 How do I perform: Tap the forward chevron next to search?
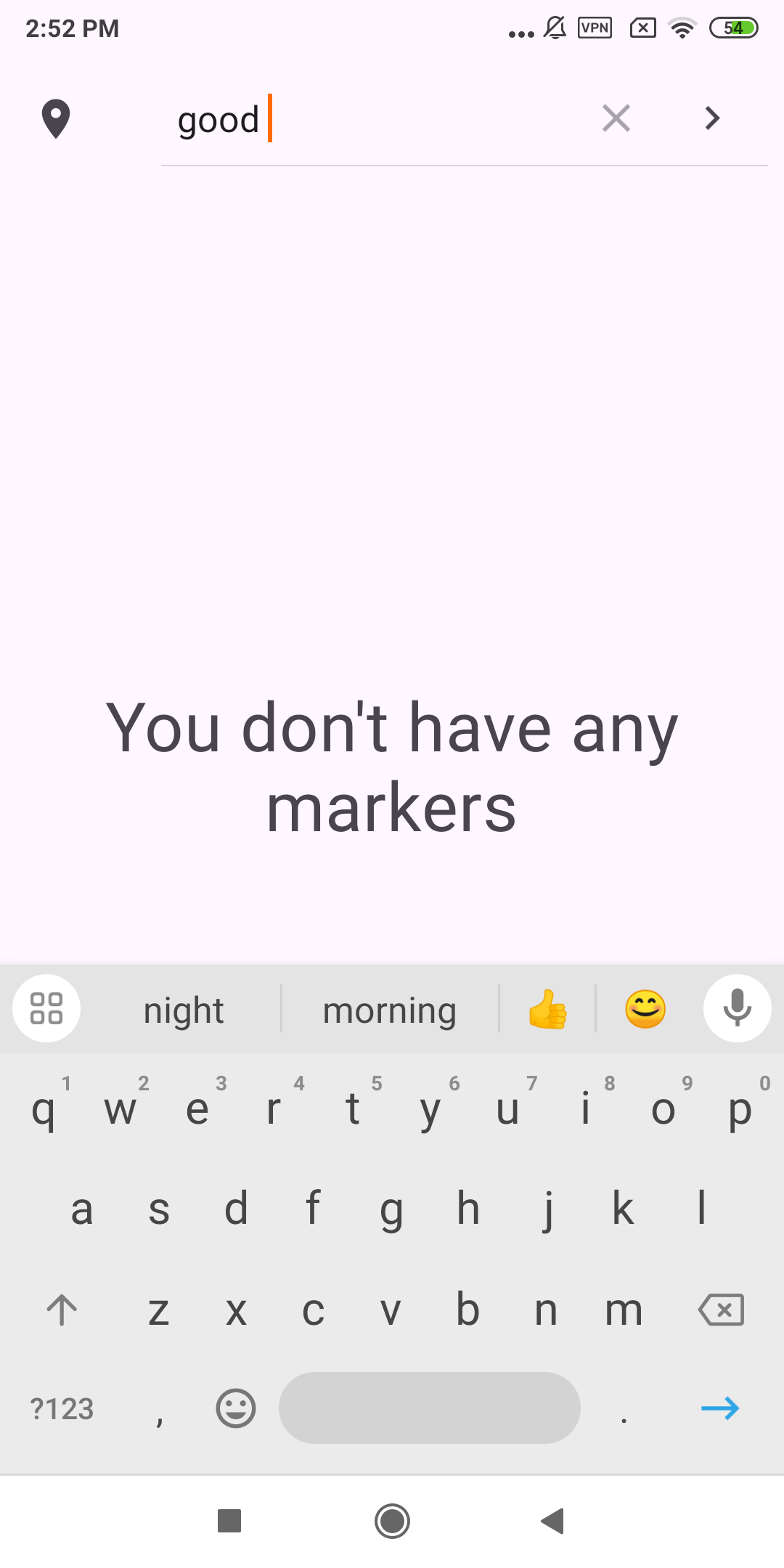712,118
